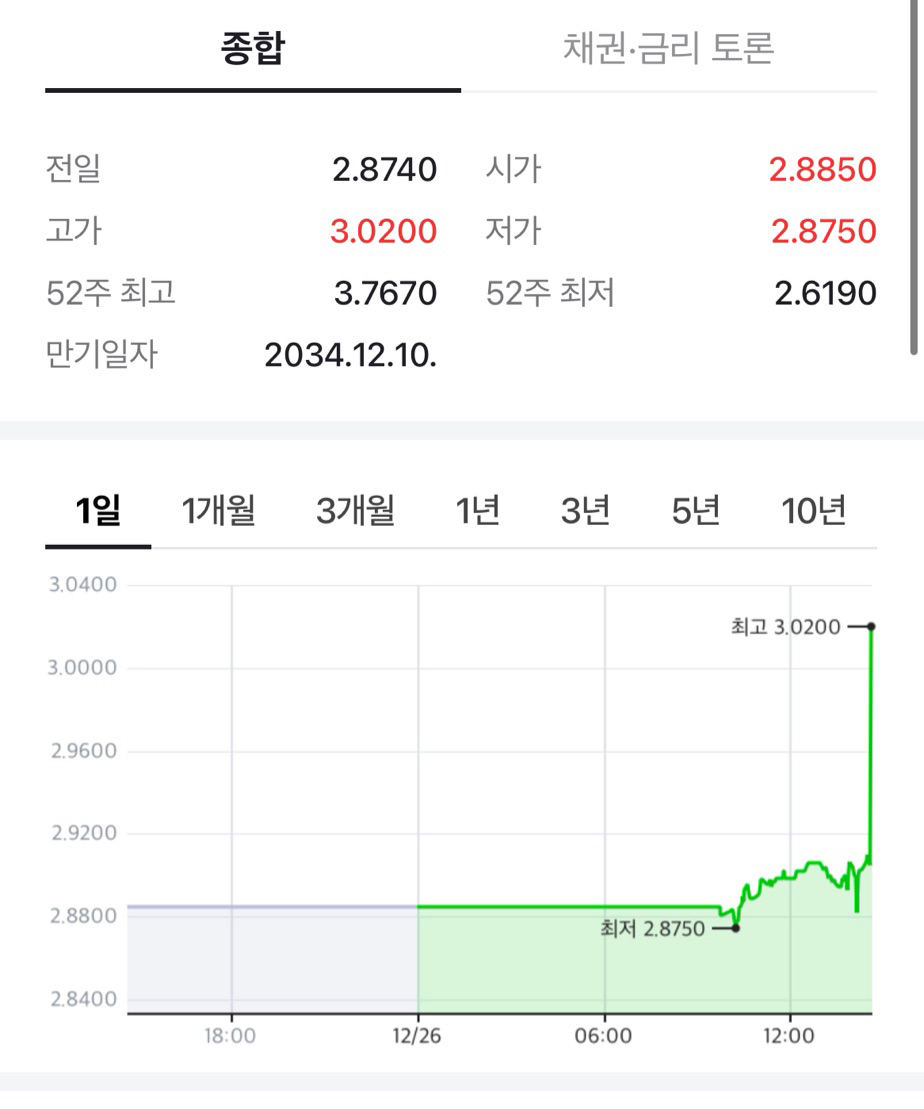This screenshot has width=924, height=1109.
Task: Show the 1개월 chart range
Action: (218, 511)
